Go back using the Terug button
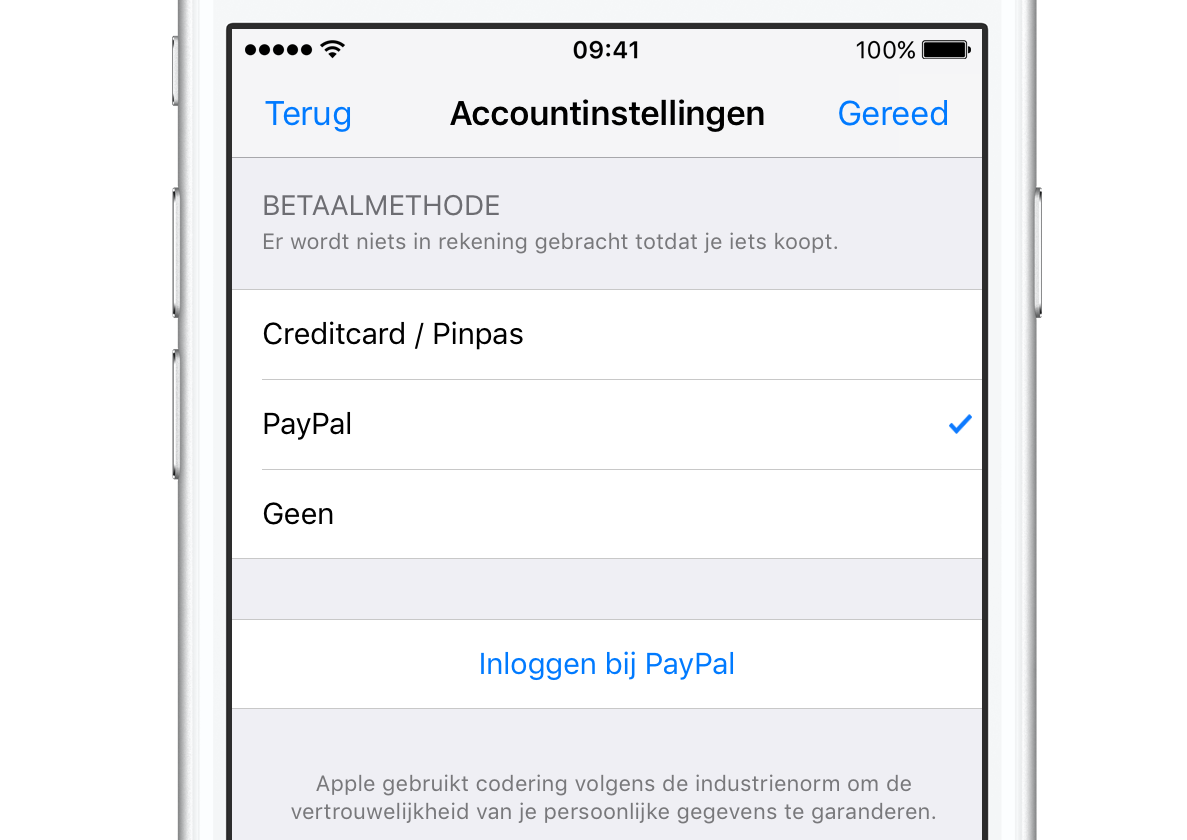Screen dimensions: 1187x840 [308, 114]
